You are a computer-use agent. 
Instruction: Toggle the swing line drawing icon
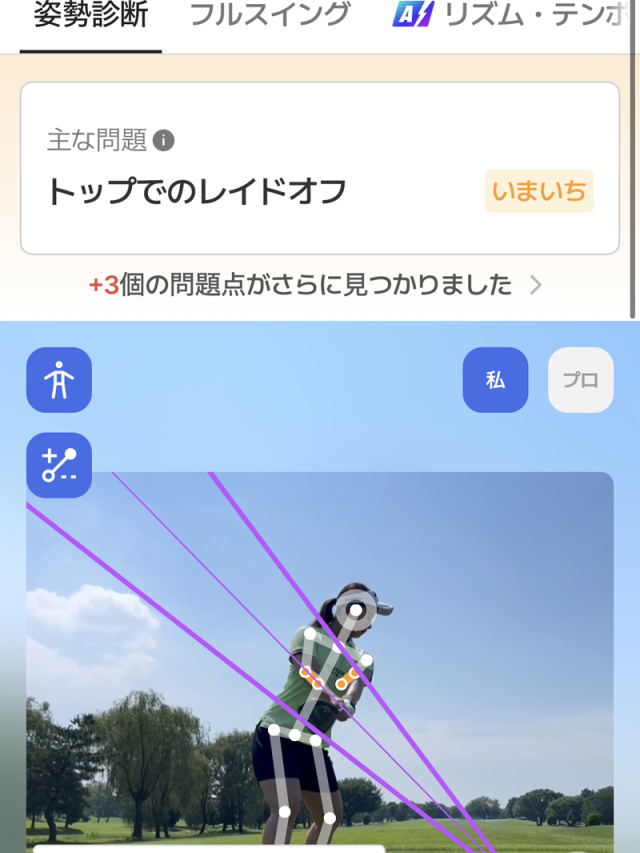(59, 465)
